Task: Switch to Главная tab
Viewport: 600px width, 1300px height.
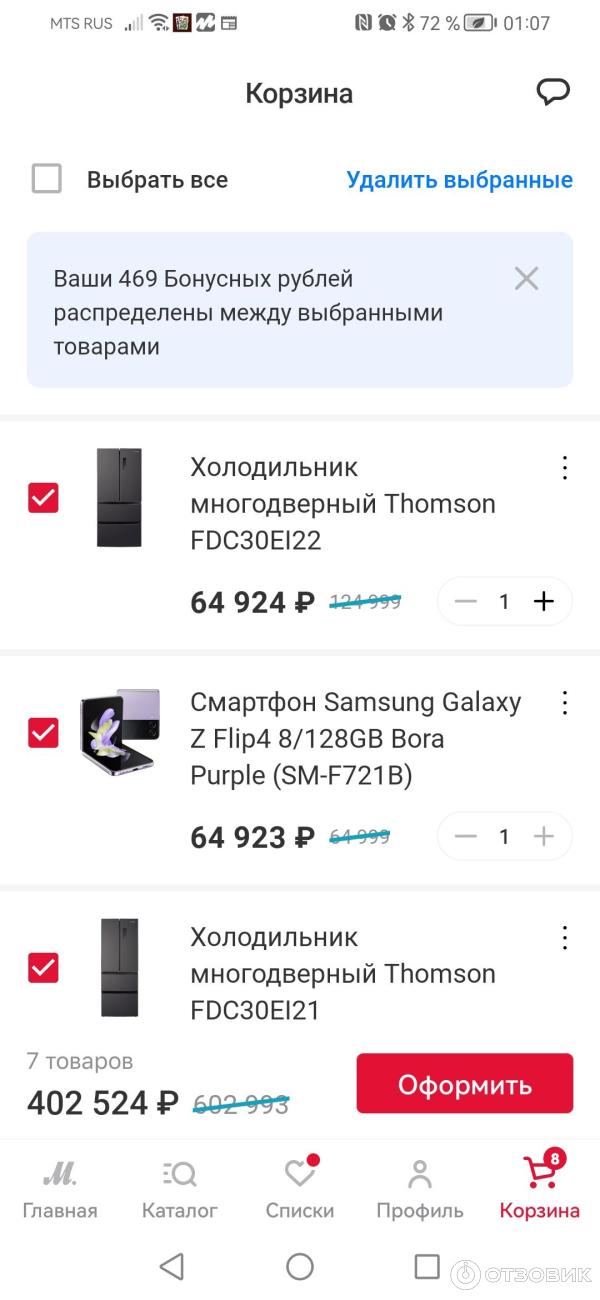Action: 60,1188
